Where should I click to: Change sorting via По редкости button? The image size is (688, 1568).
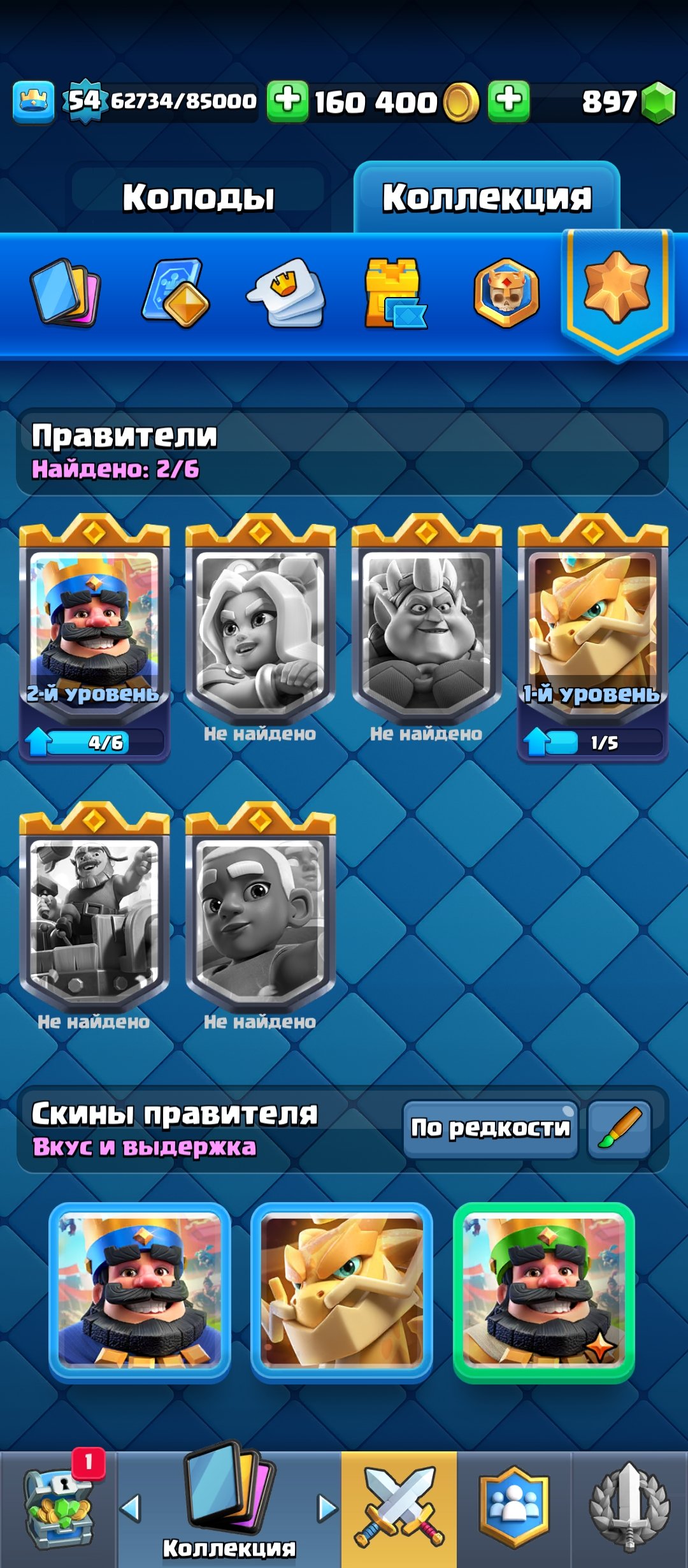pyautogui.click(x=490, y=1128)
